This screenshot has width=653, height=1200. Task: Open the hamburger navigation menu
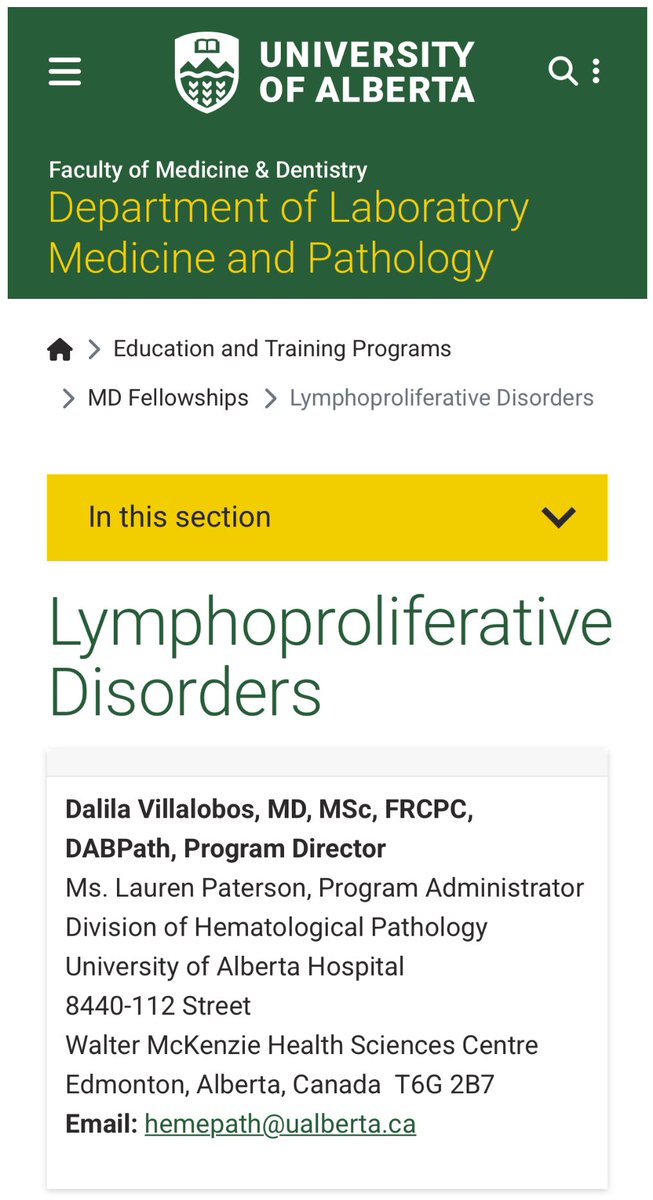pyautogui.click(x=65, y=71)
